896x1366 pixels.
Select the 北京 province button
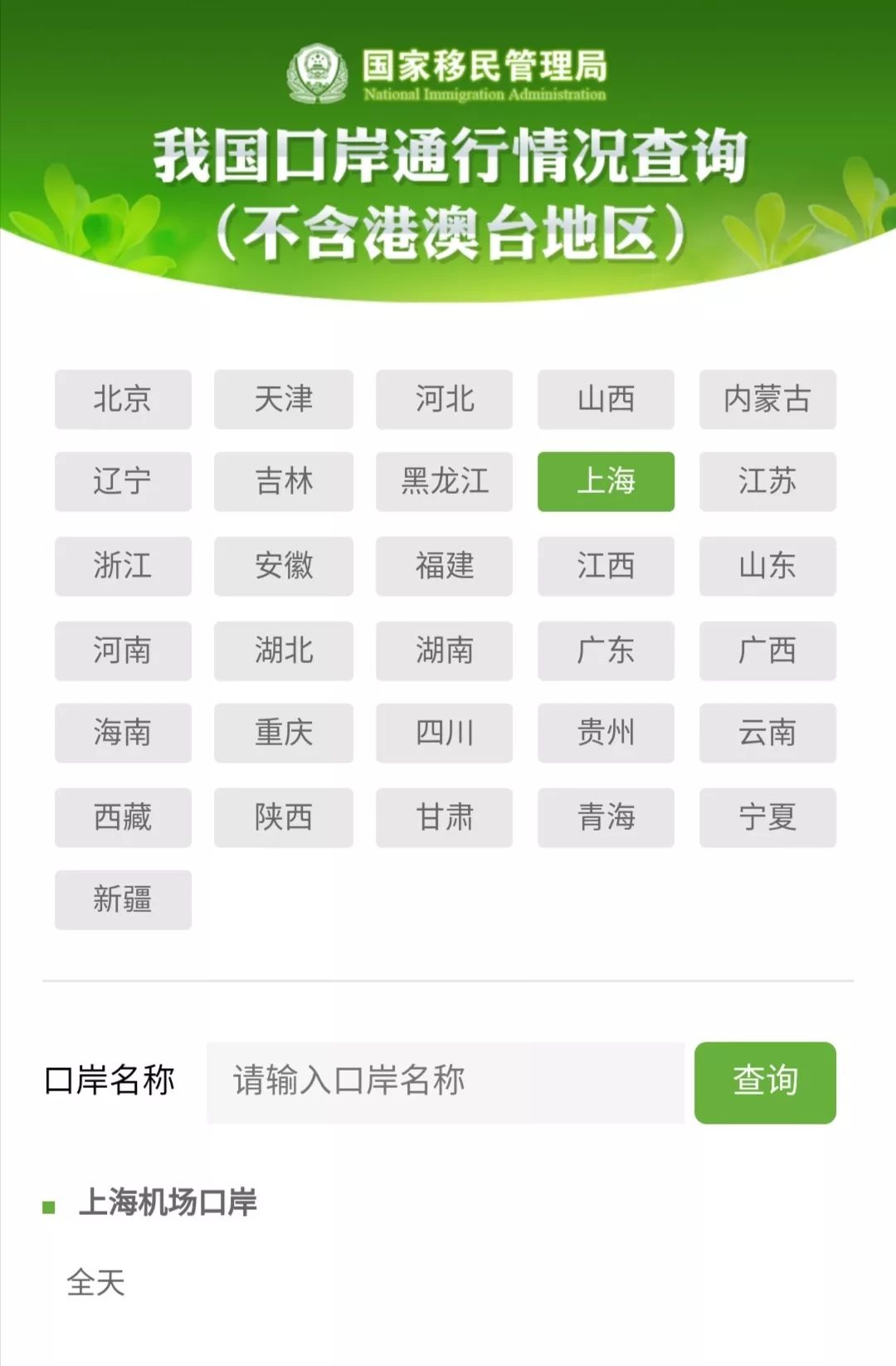(x=123, y=399)
